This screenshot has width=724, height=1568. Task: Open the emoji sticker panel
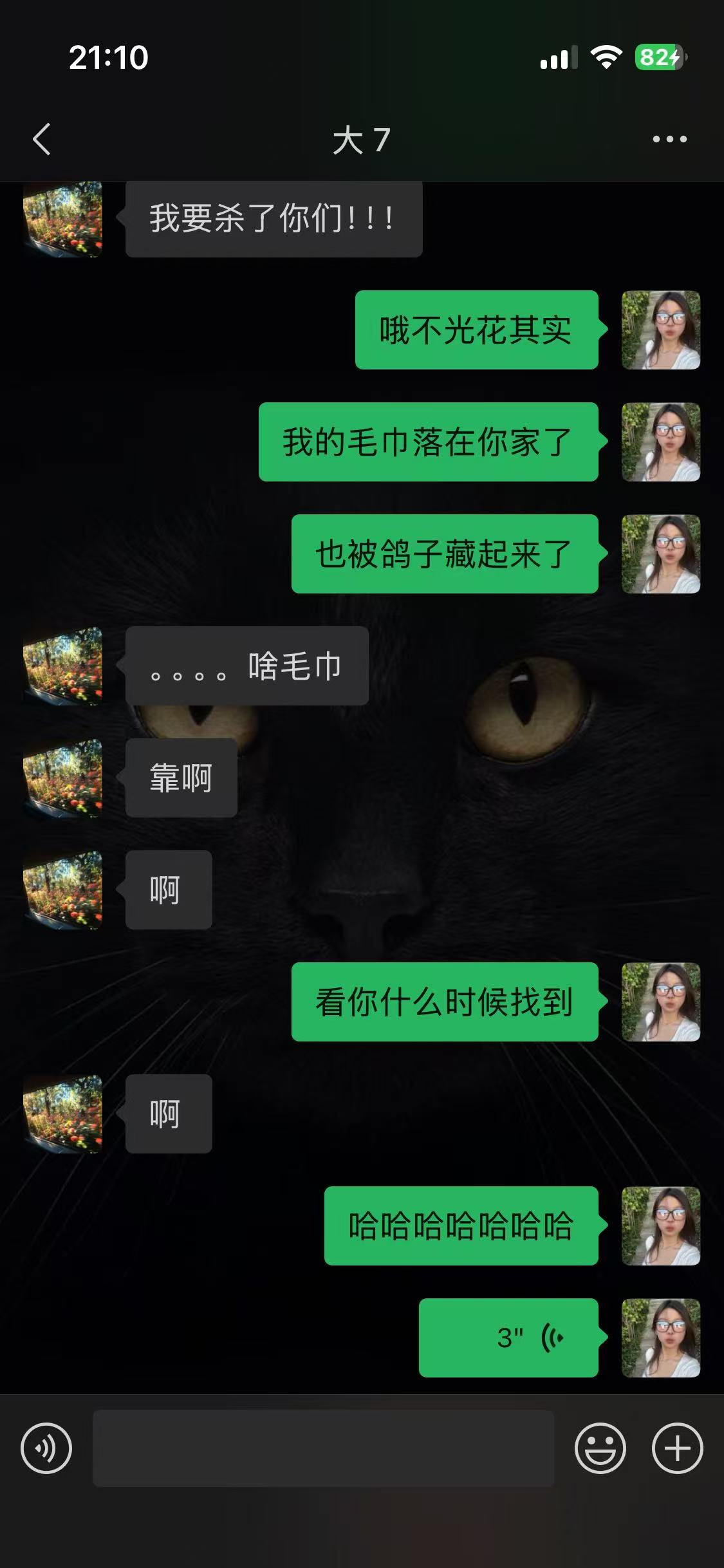pos(600,1448)
